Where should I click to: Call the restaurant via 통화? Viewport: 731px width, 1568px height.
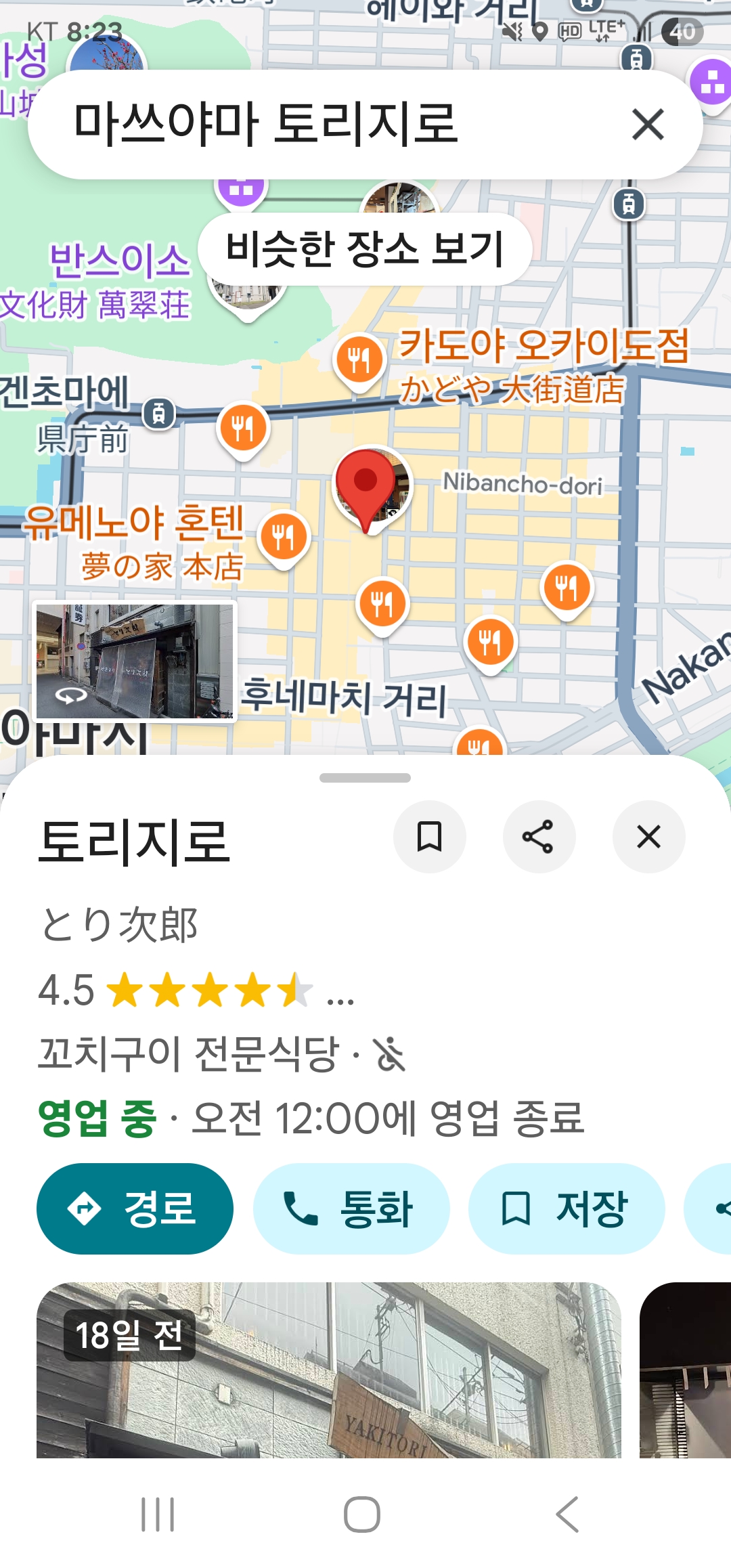(x=351, y=1208)
